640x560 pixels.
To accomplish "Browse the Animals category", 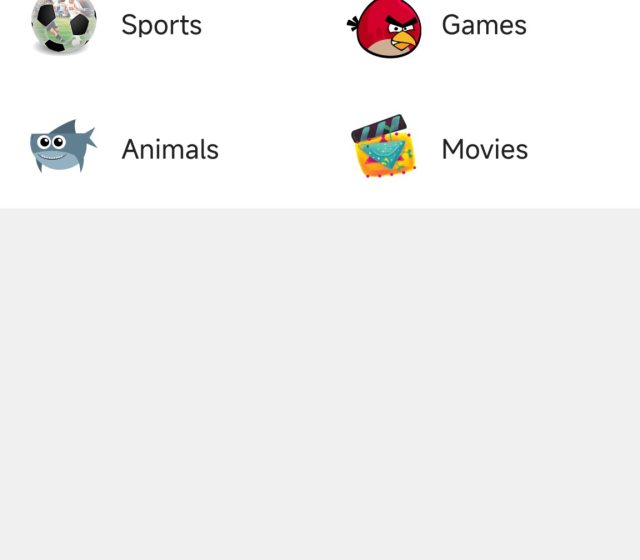I will (x=169, y=149).
